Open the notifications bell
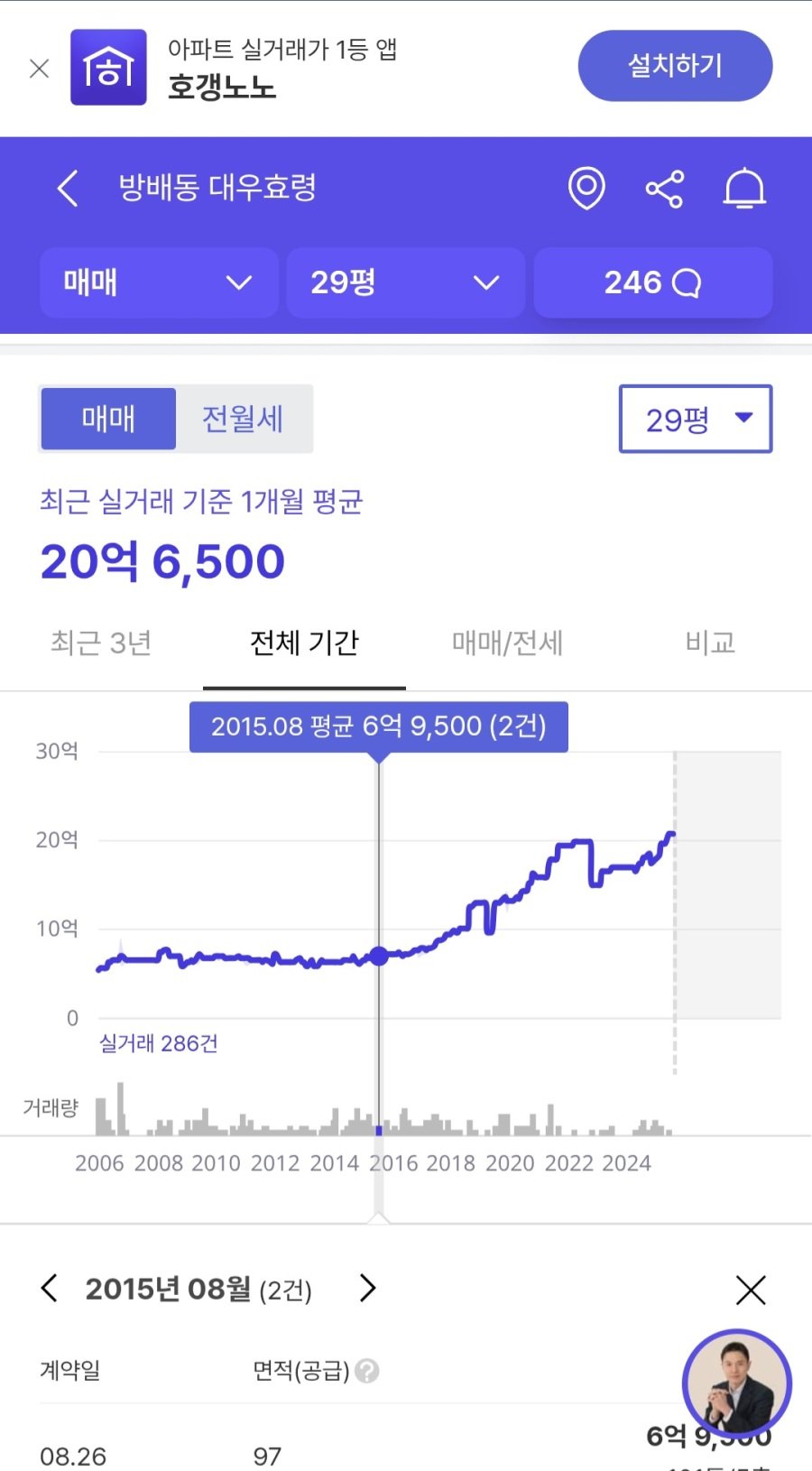Viewport: 812px width, 1471px height. click(x=744, y=189)
